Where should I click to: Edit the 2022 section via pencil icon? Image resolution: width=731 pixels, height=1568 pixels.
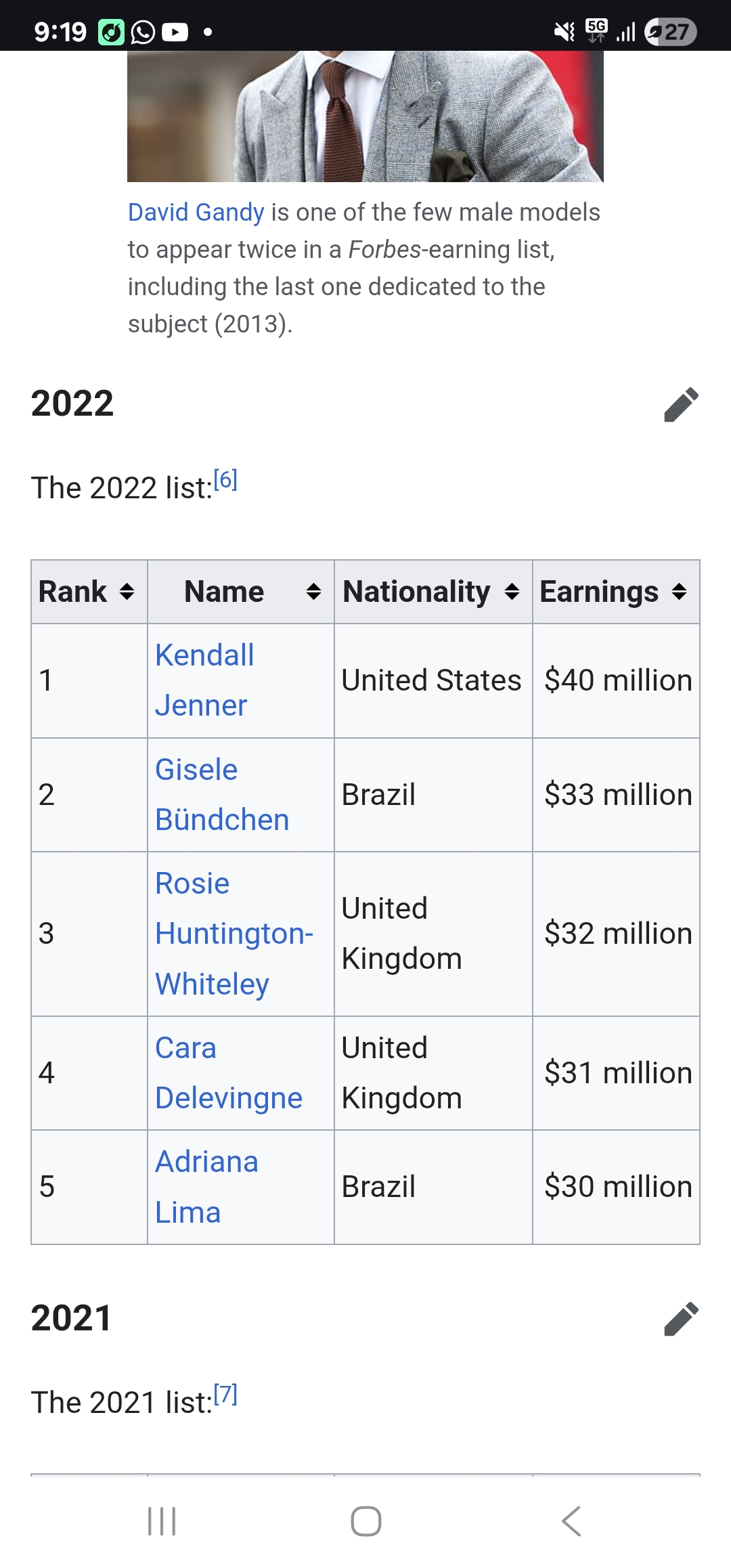coord(681,404)
